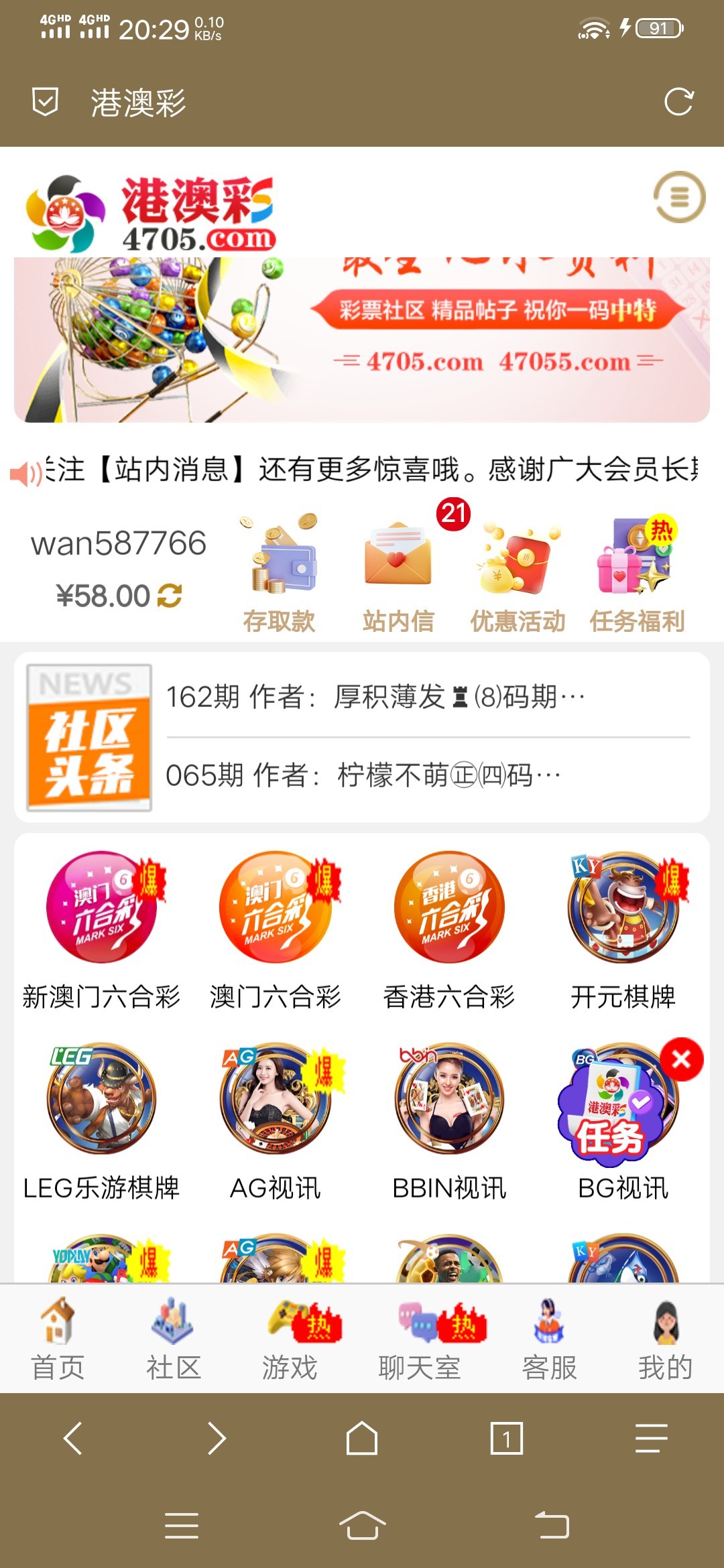
Task: Launch 新澳门六合彩 game
Action: pos(101,928)
